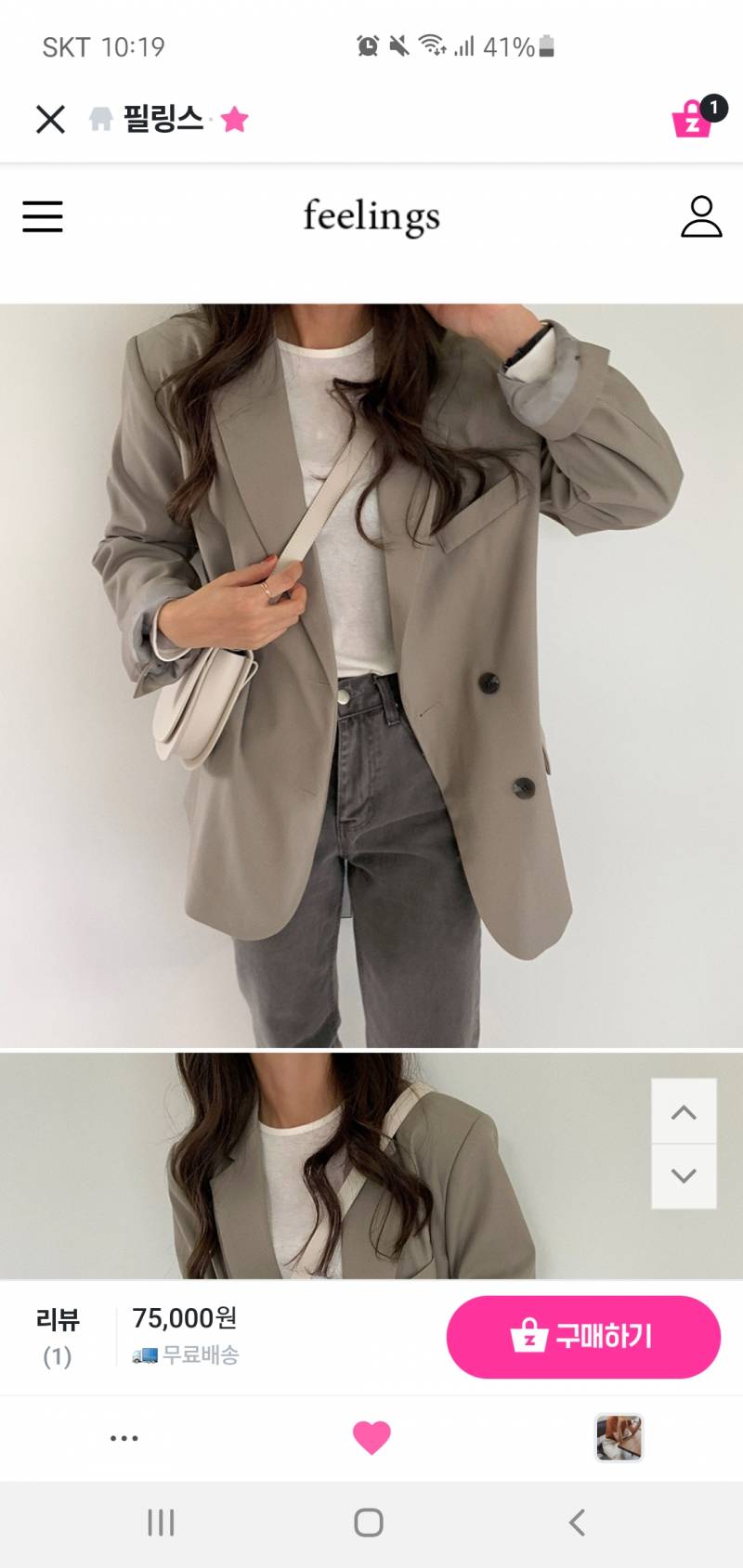Close the 필링스 store page

(50, 119)
